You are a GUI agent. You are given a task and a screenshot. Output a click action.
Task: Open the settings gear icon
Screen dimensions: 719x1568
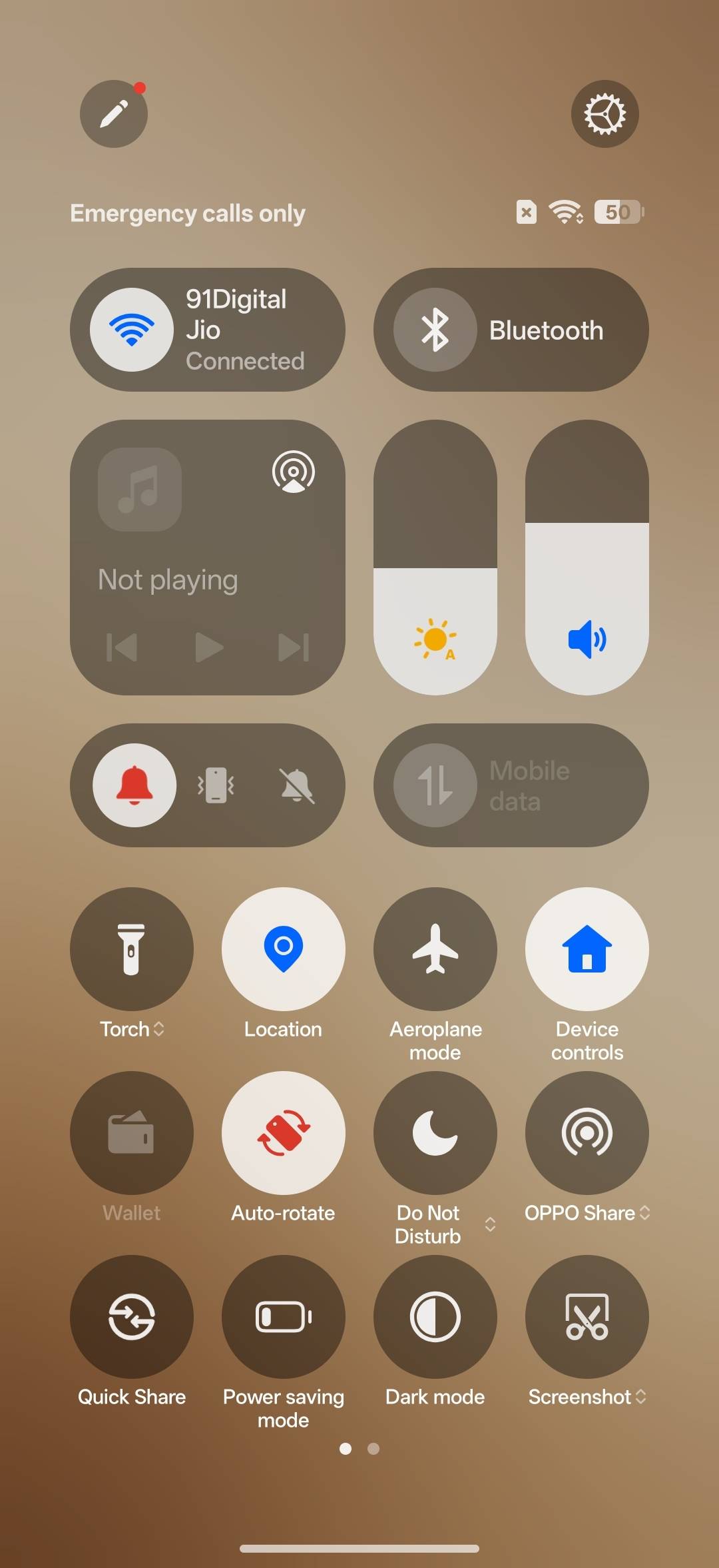(604, 114)
